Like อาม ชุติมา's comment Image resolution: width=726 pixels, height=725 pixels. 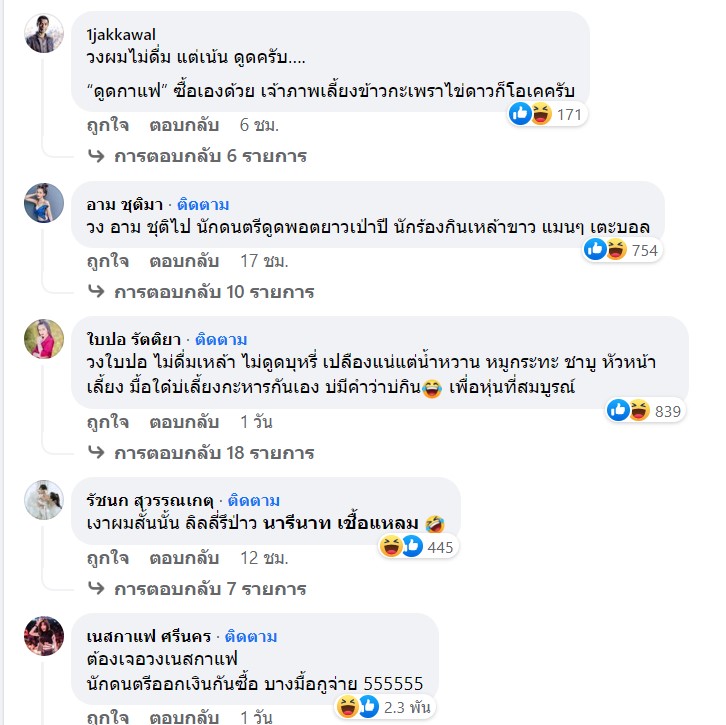[106, 261]
